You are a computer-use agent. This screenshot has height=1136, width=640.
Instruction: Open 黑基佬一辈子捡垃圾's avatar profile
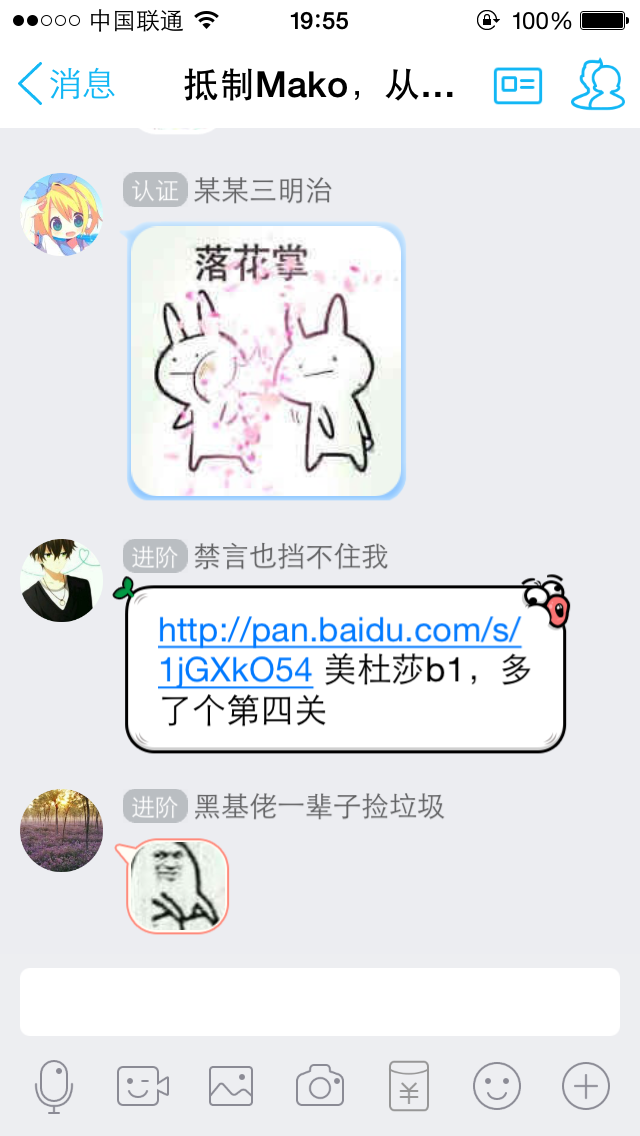[x=62, y=830]
